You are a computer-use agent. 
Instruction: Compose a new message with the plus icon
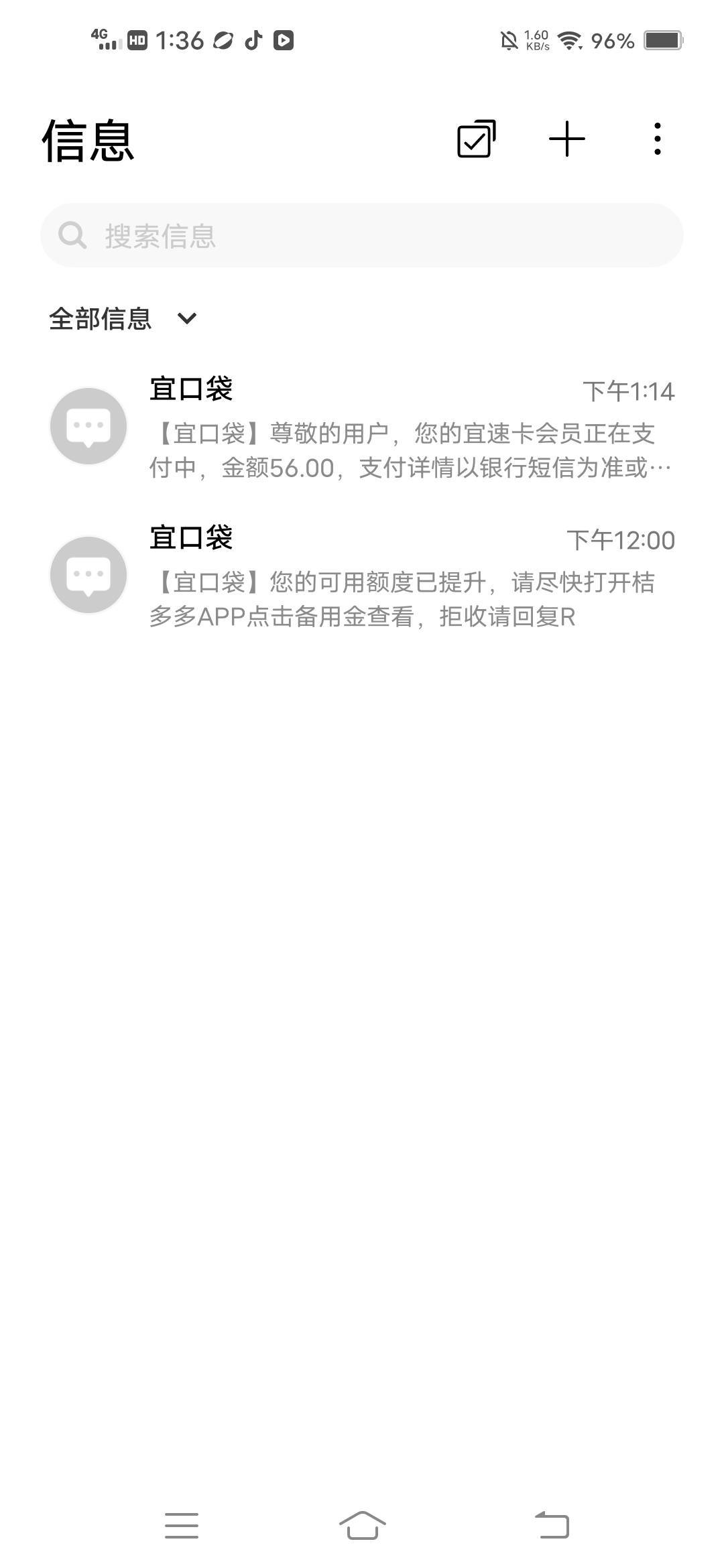tap(567, 139)
